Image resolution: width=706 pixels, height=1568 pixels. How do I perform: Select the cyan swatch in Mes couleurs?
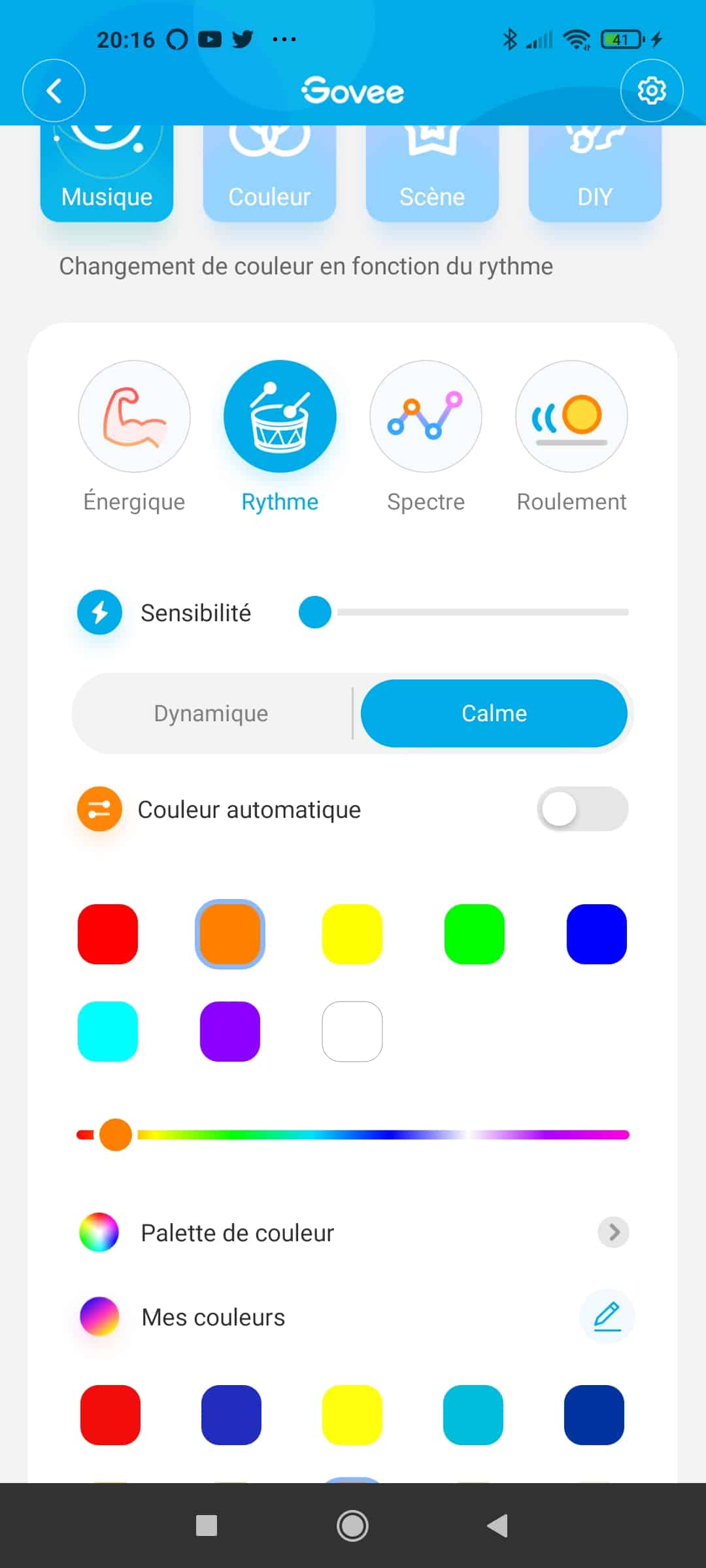tap(473, 1414)
